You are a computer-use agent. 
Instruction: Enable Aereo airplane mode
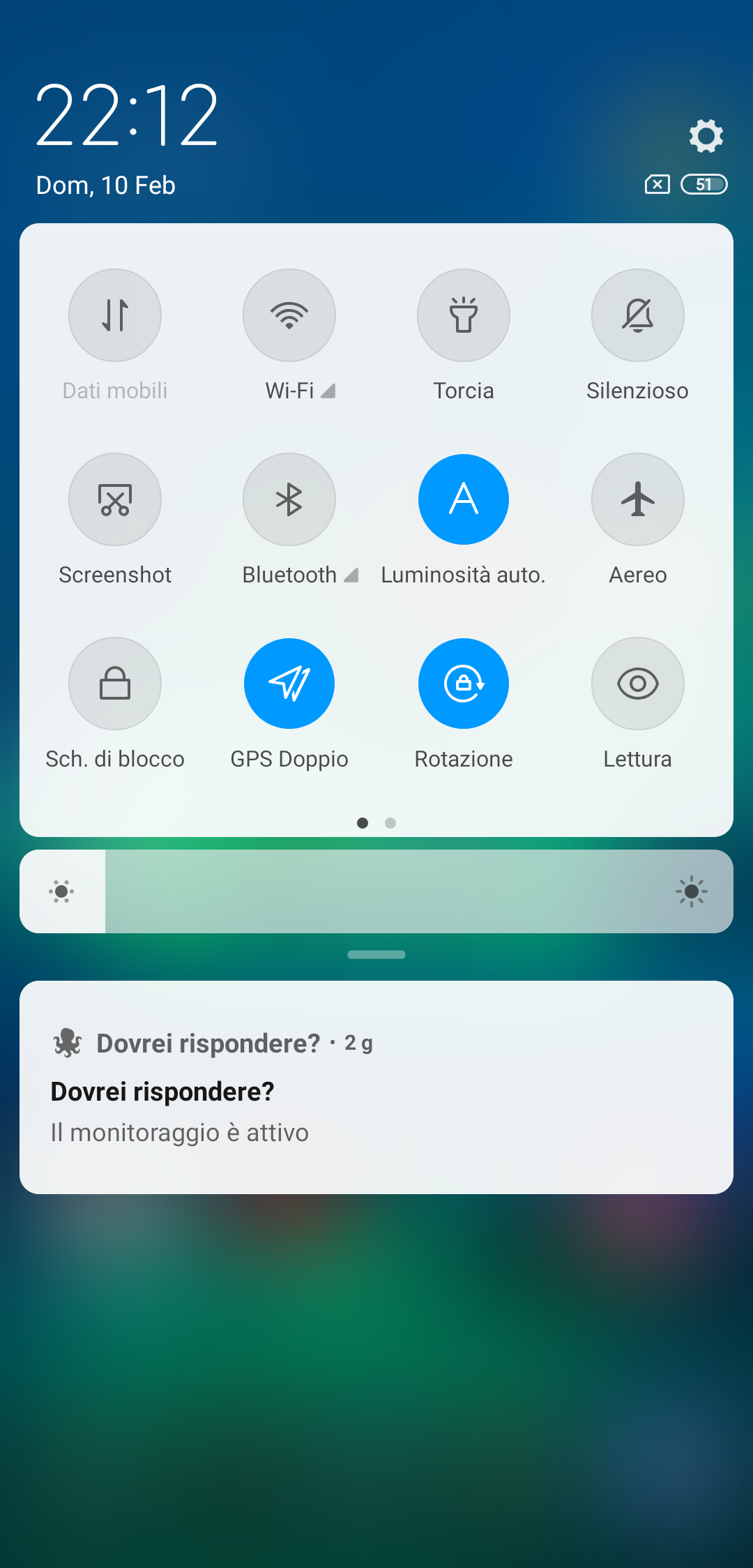coord(638,499)
